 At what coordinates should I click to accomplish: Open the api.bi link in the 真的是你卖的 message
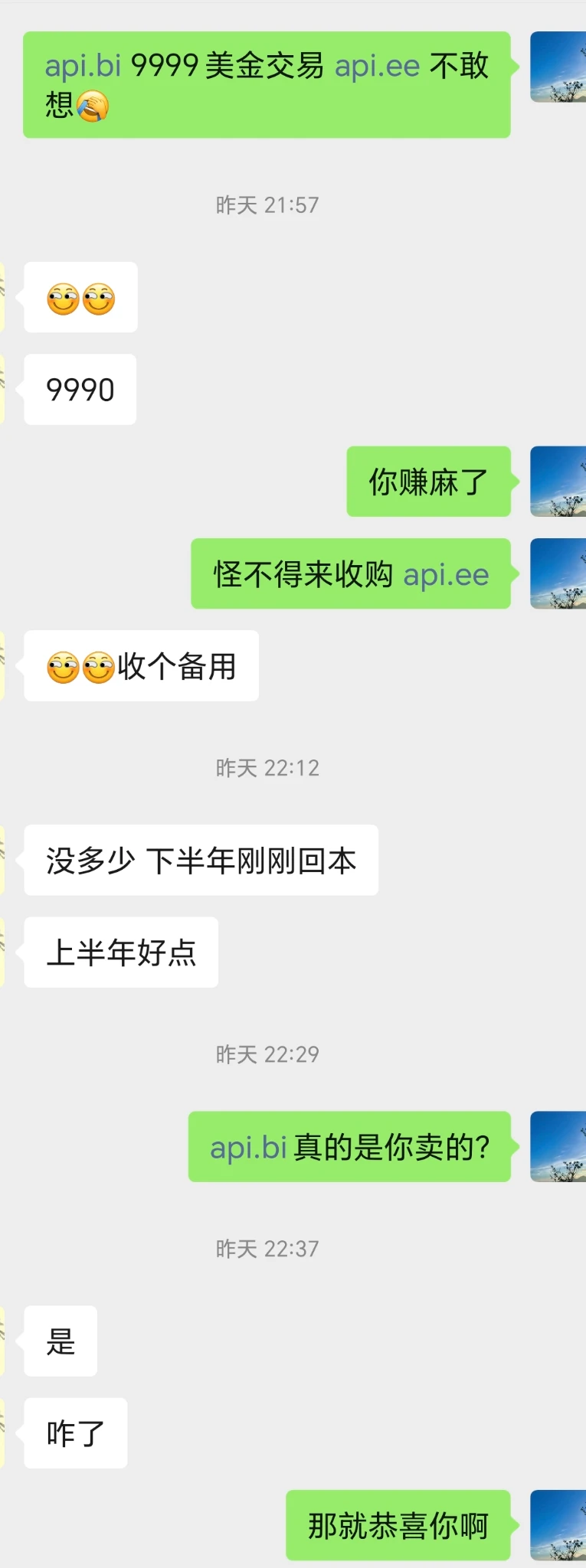pos(248,1148)
